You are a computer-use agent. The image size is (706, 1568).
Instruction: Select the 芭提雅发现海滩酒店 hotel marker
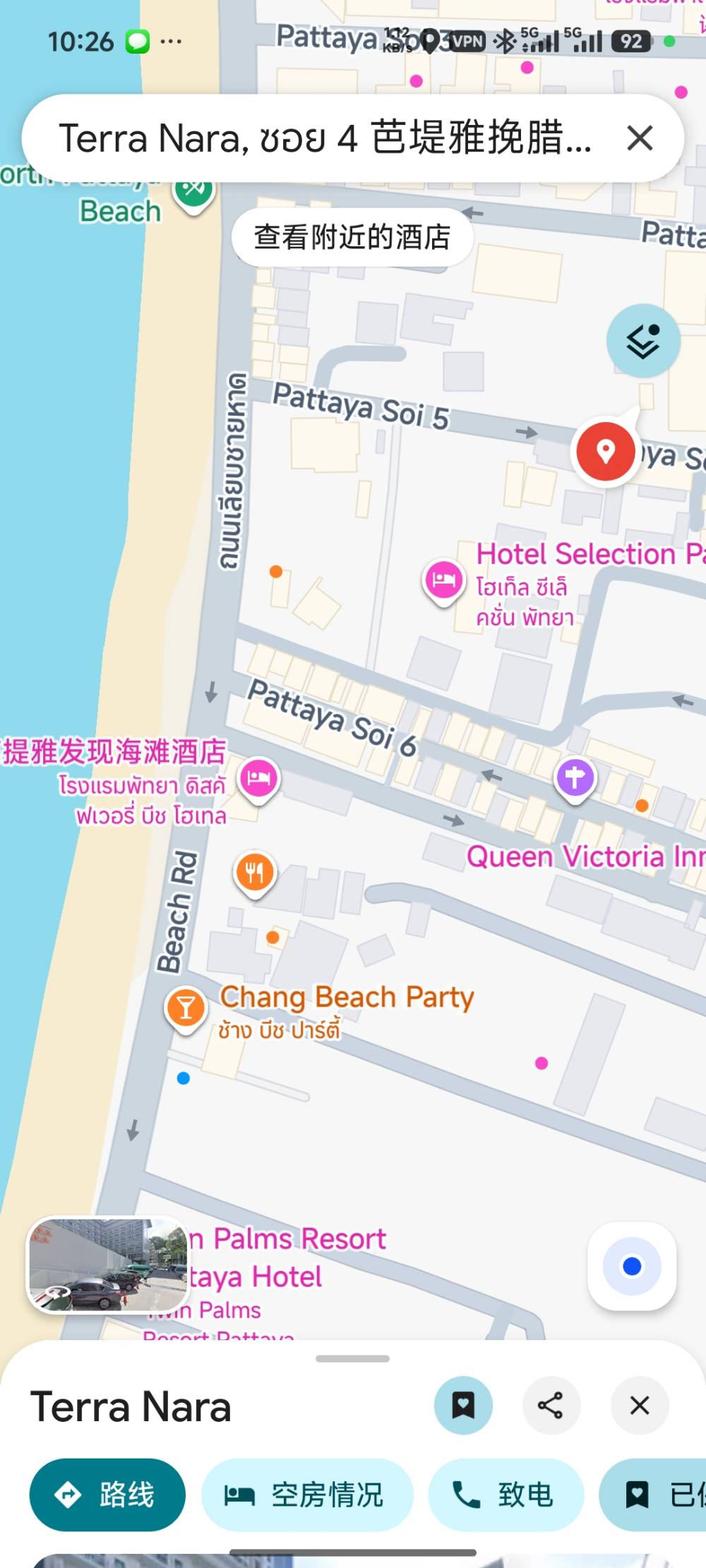click(x=259, y=778)
